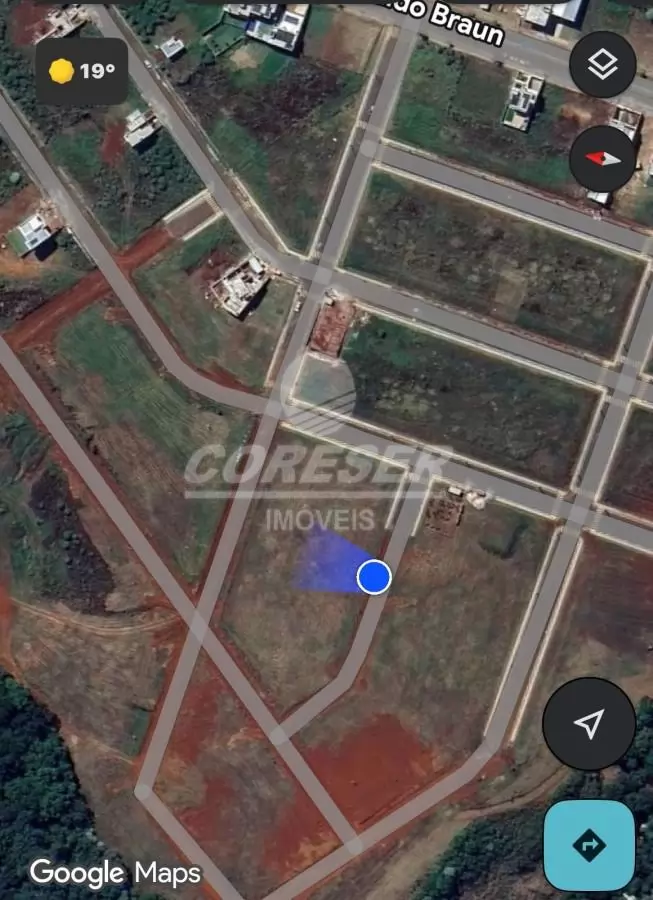
Task: Open directions with the blue arrow button
Action: (589, 845)
